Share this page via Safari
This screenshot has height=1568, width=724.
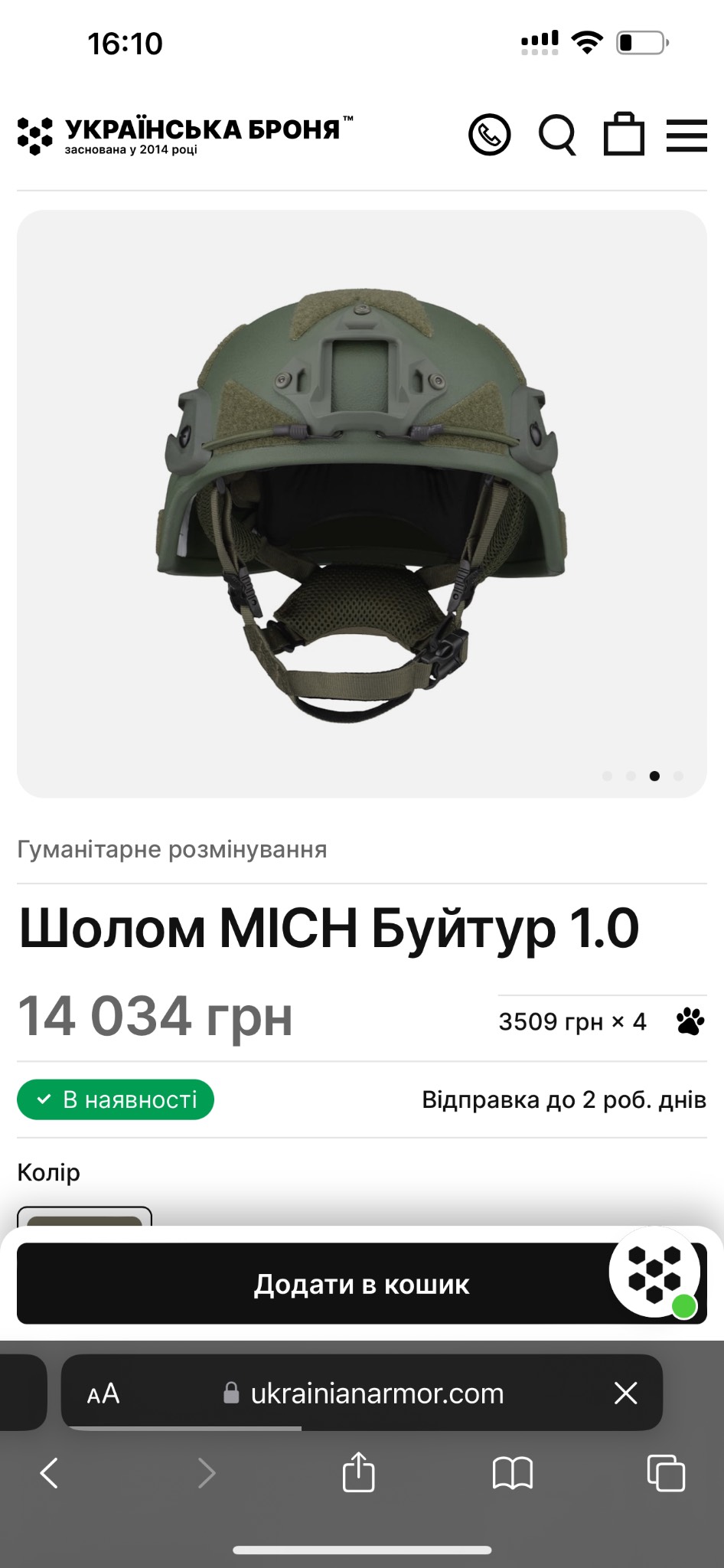358,1471
